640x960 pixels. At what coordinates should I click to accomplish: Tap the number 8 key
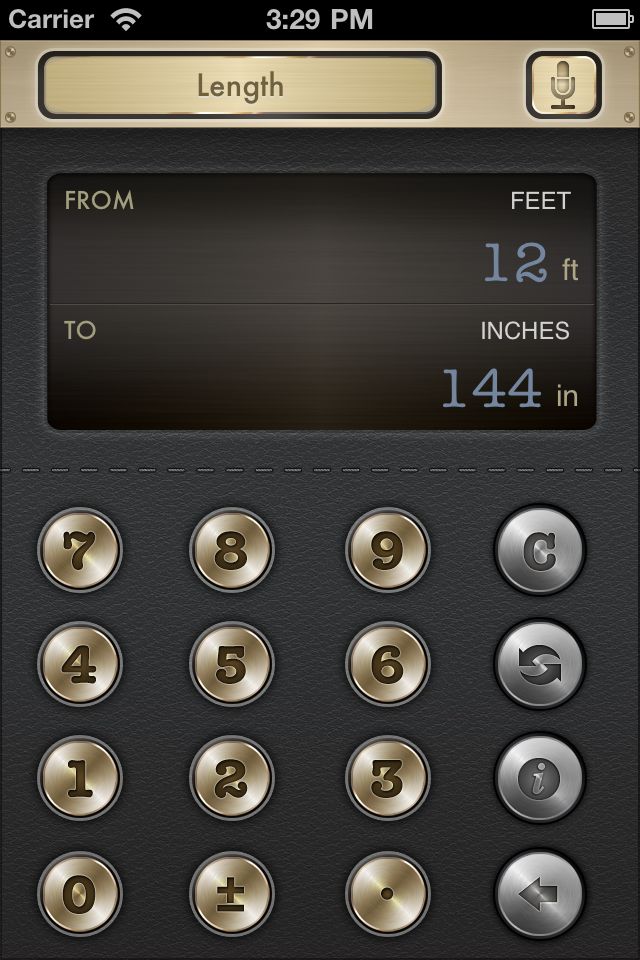(231, 550)
